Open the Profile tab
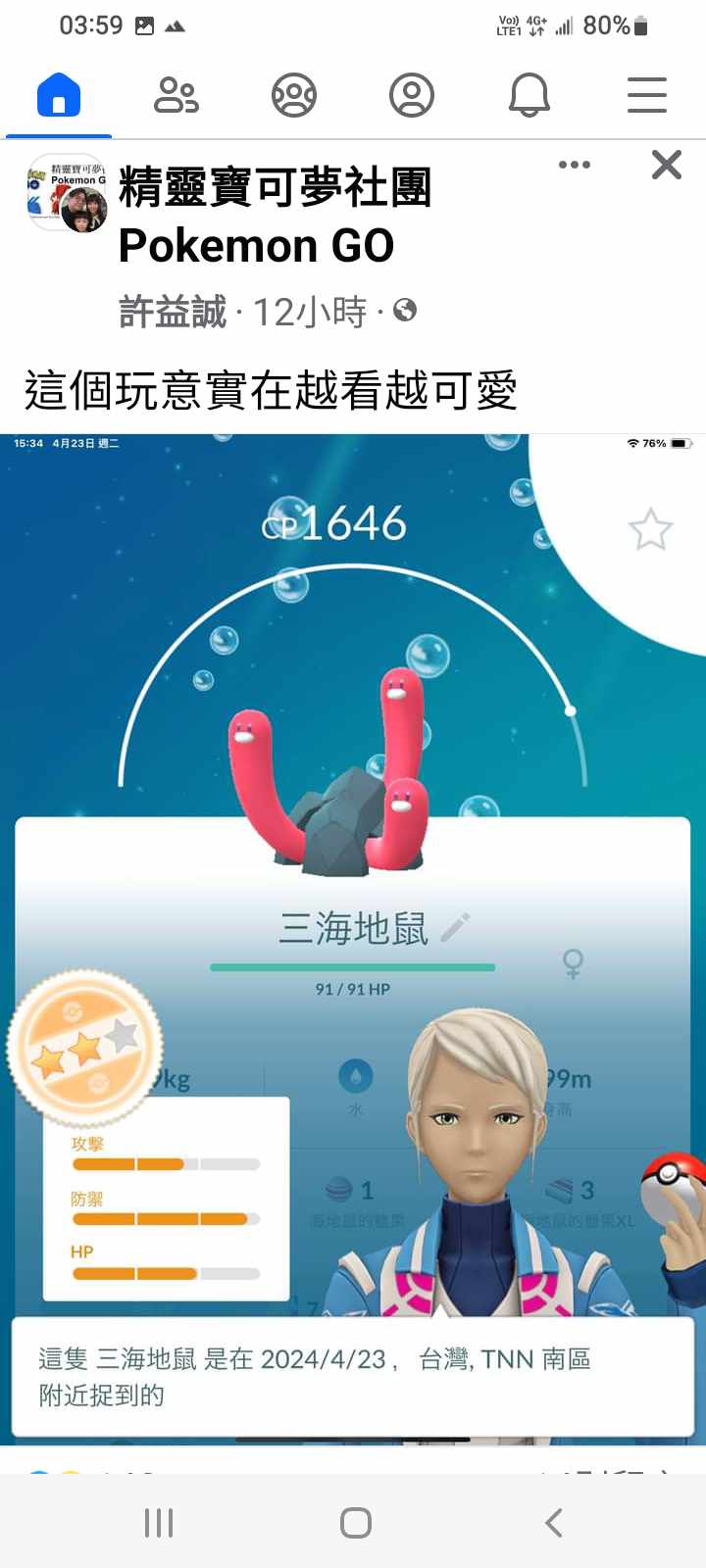The image size is (706, 1568). (x=412, y=96)
